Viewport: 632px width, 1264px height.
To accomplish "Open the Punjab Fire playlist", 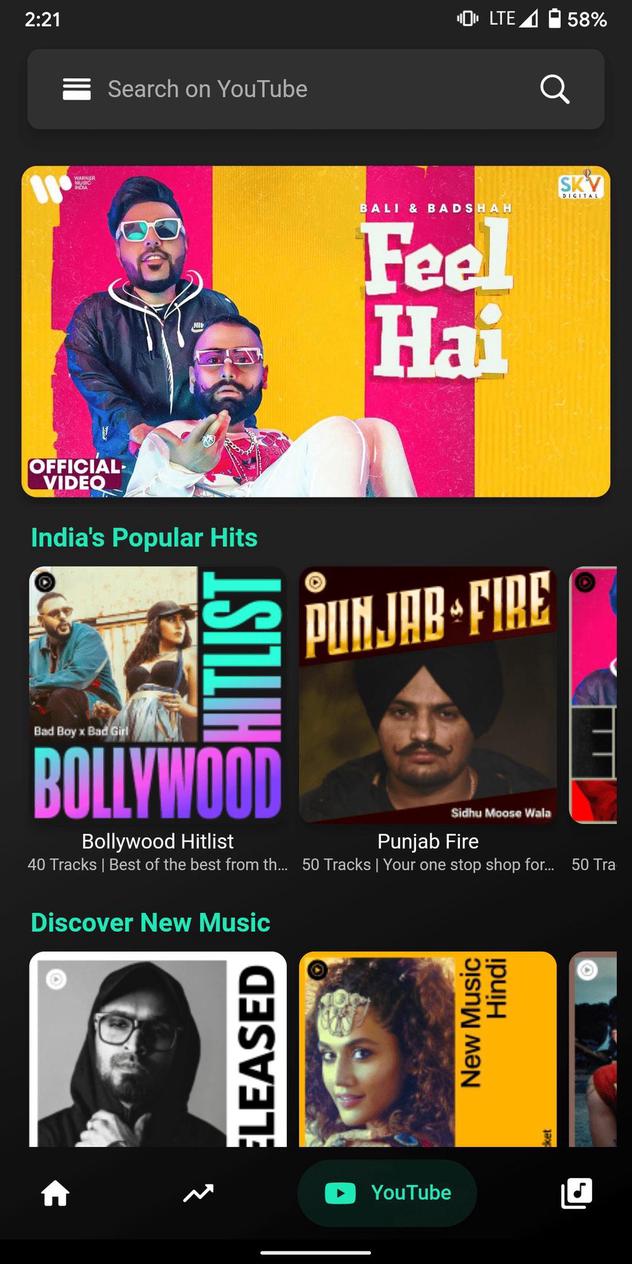I will [428, 695].
